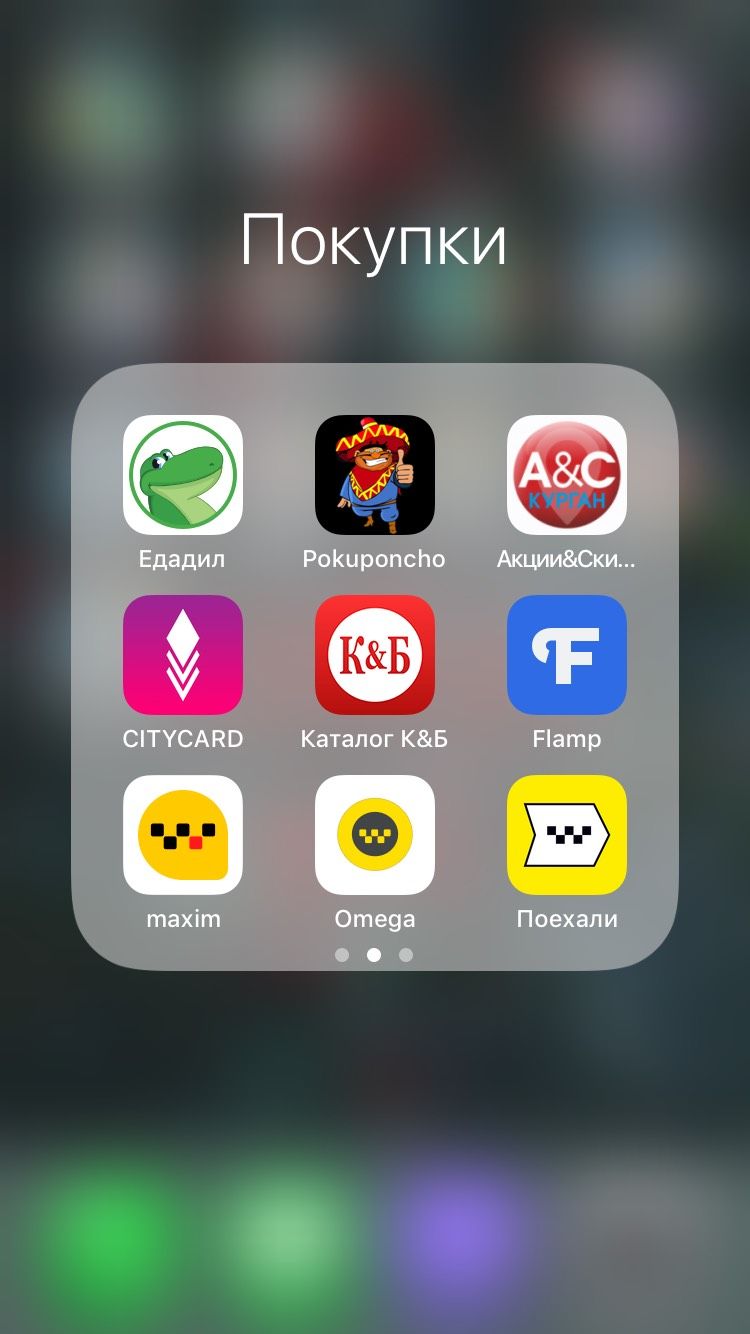Open the Каталог К&Б app
This screenshot has width=750, height=1334.
(x=375, y=655)
